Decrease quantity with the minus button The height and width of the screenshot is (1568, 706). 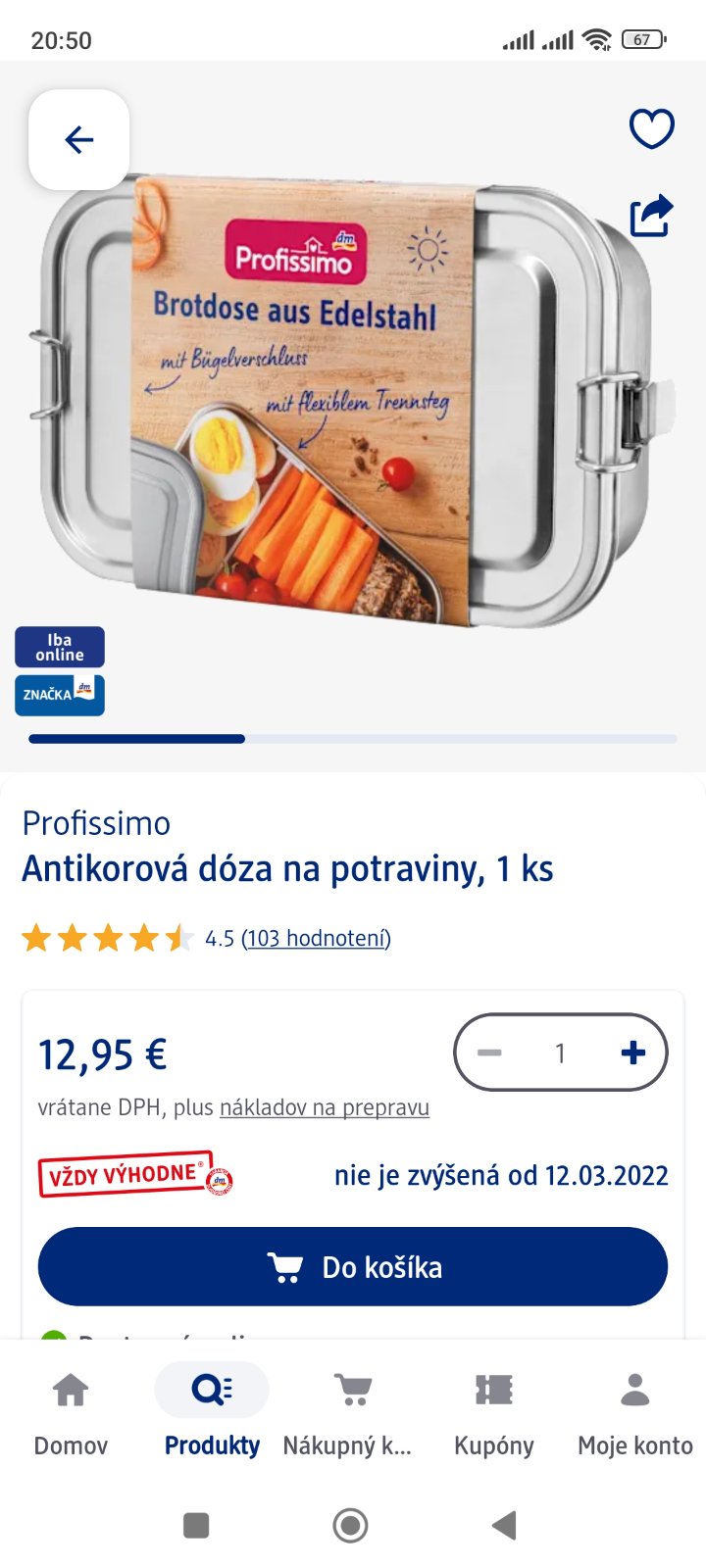pyautogui.click(x=489, y=1053)
